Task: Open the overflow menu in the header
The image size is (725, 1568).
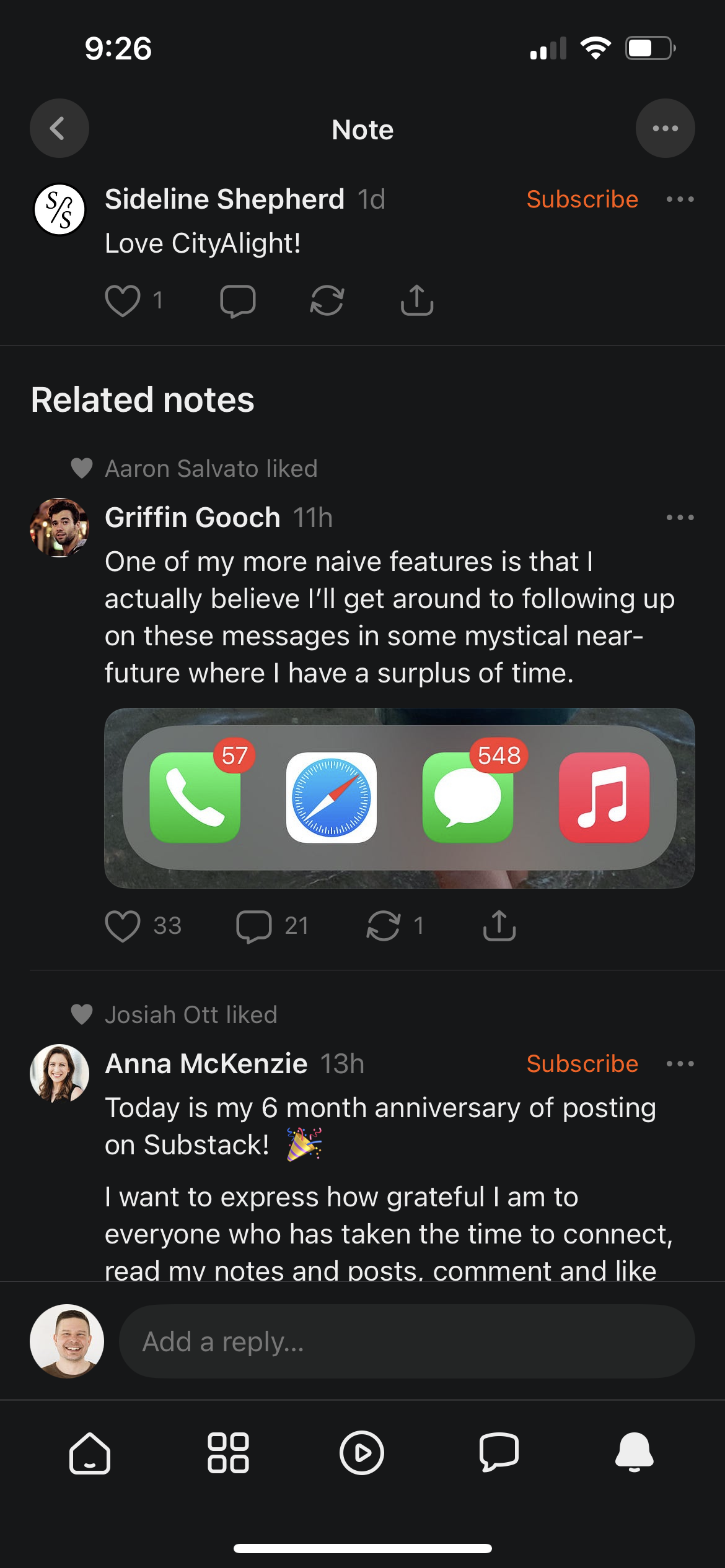Action: (665, 128)
